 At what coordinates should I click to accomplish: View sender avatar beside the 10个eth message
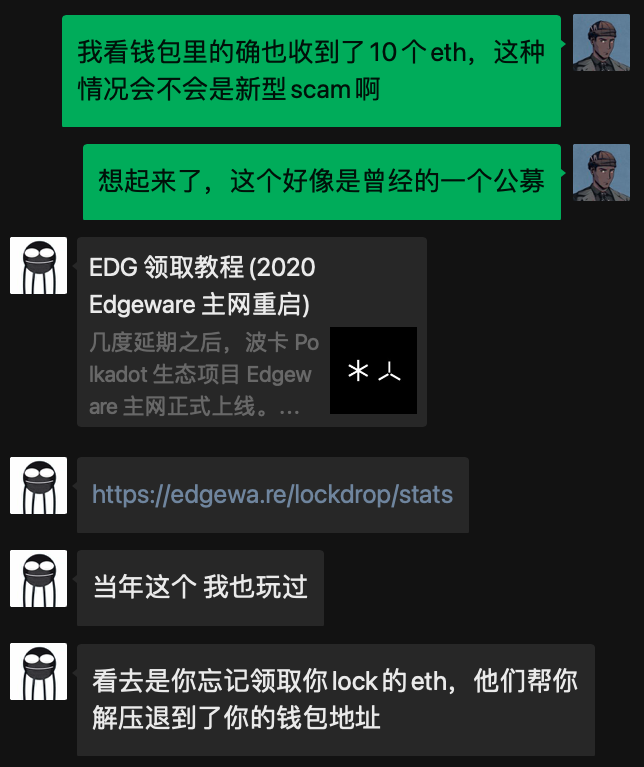pos(601,43)
